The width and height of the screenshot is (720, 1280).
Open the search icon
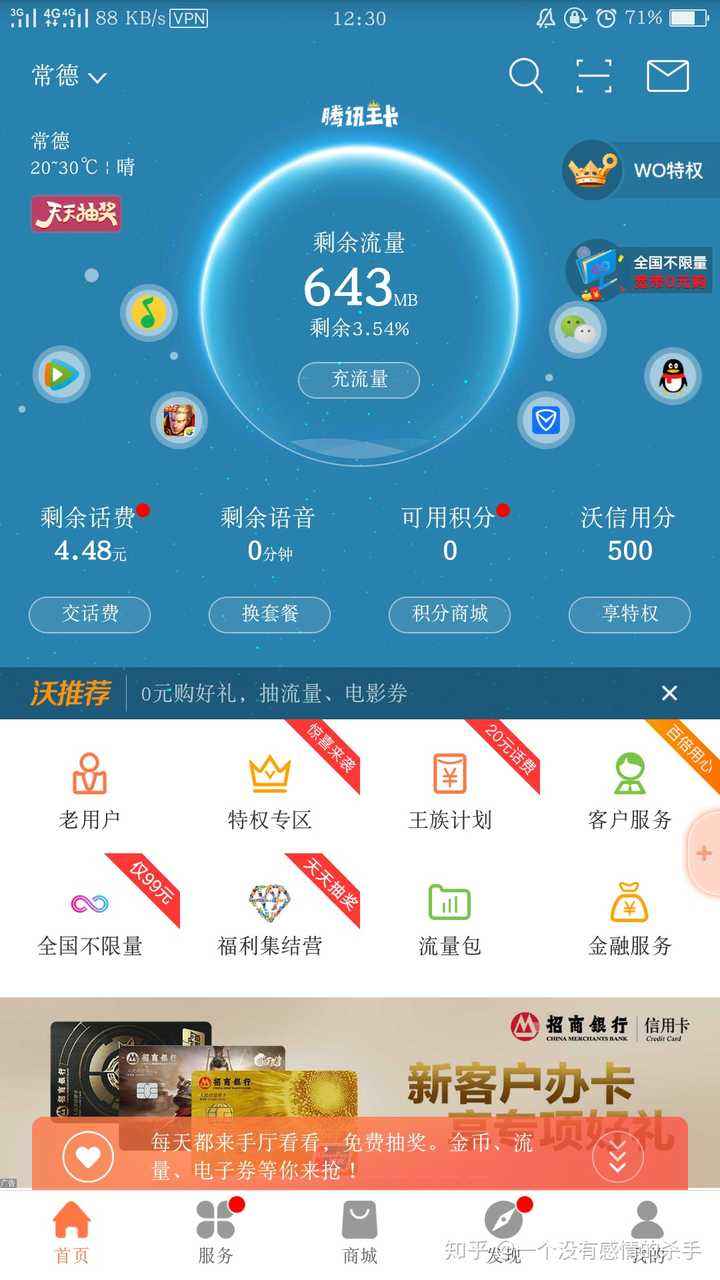[x=525, y=76]
